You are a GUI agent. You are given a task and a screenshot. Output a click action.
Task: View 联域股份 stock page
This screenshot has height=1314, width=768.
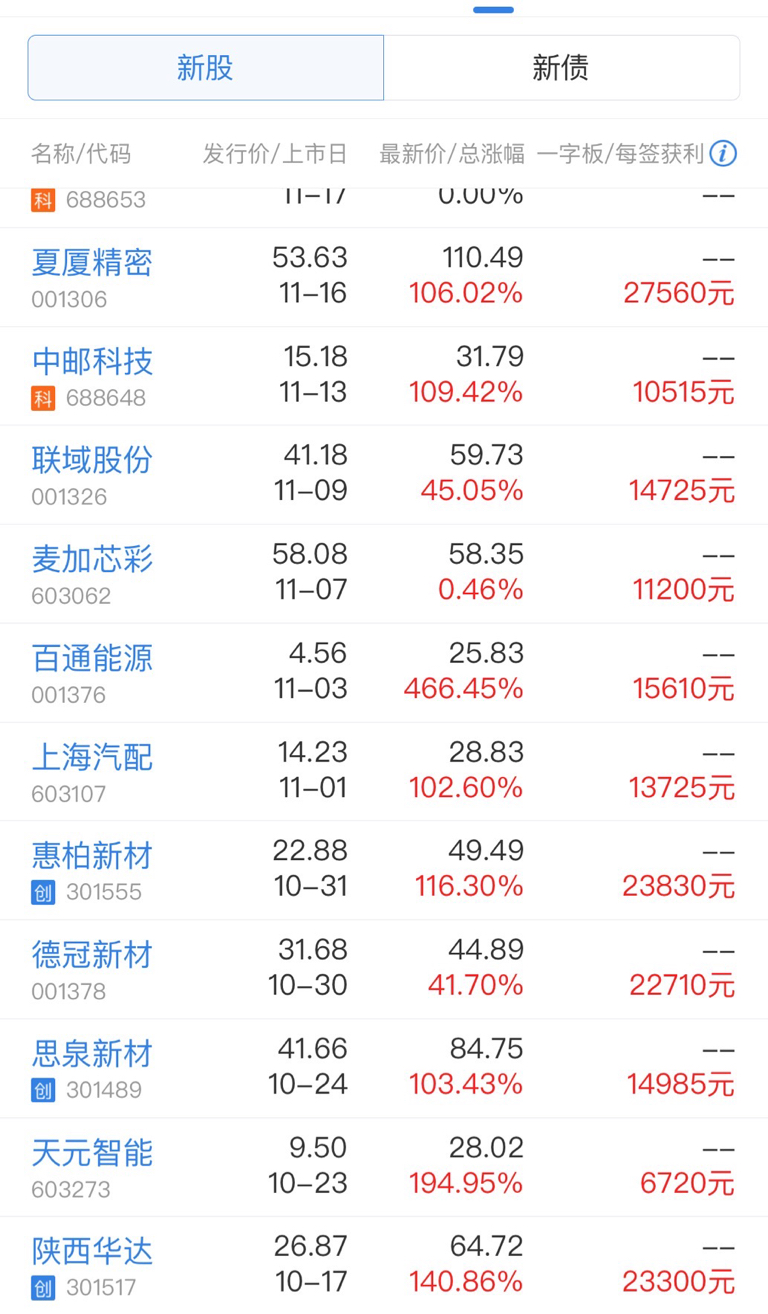coord(91,460)
